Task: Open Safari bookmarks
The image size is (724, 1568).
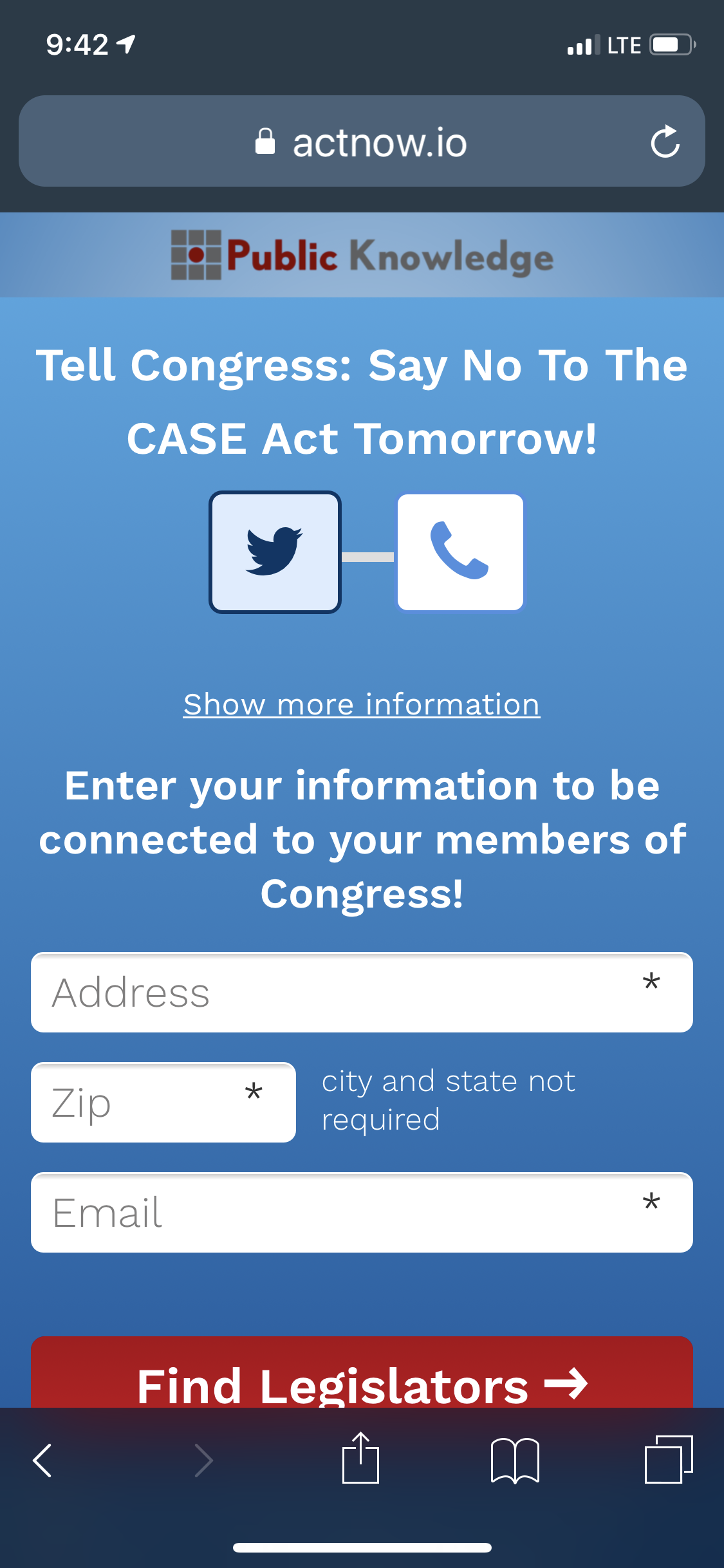Action: [515, 1460]
